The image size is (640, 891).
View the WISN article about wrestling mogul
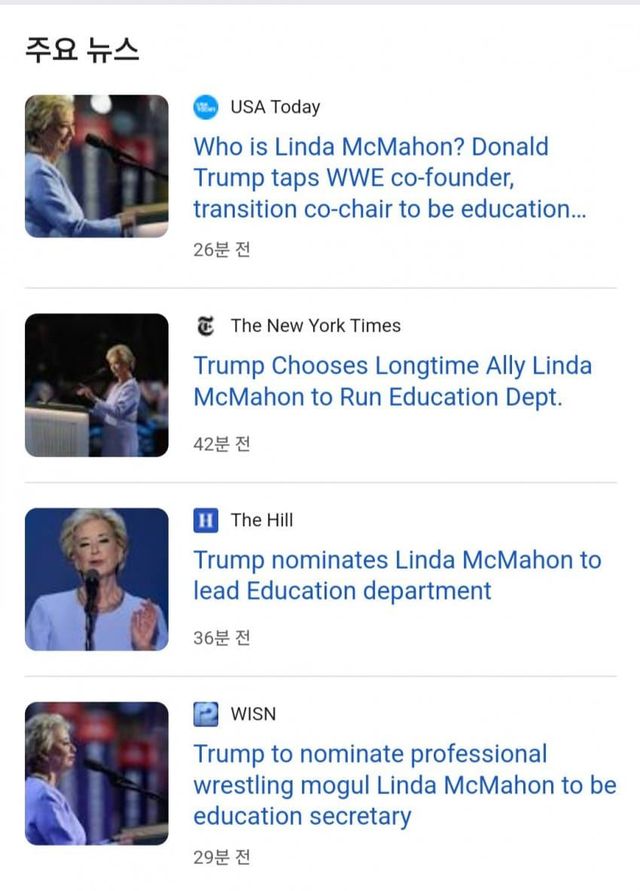[x=404, y=785]
